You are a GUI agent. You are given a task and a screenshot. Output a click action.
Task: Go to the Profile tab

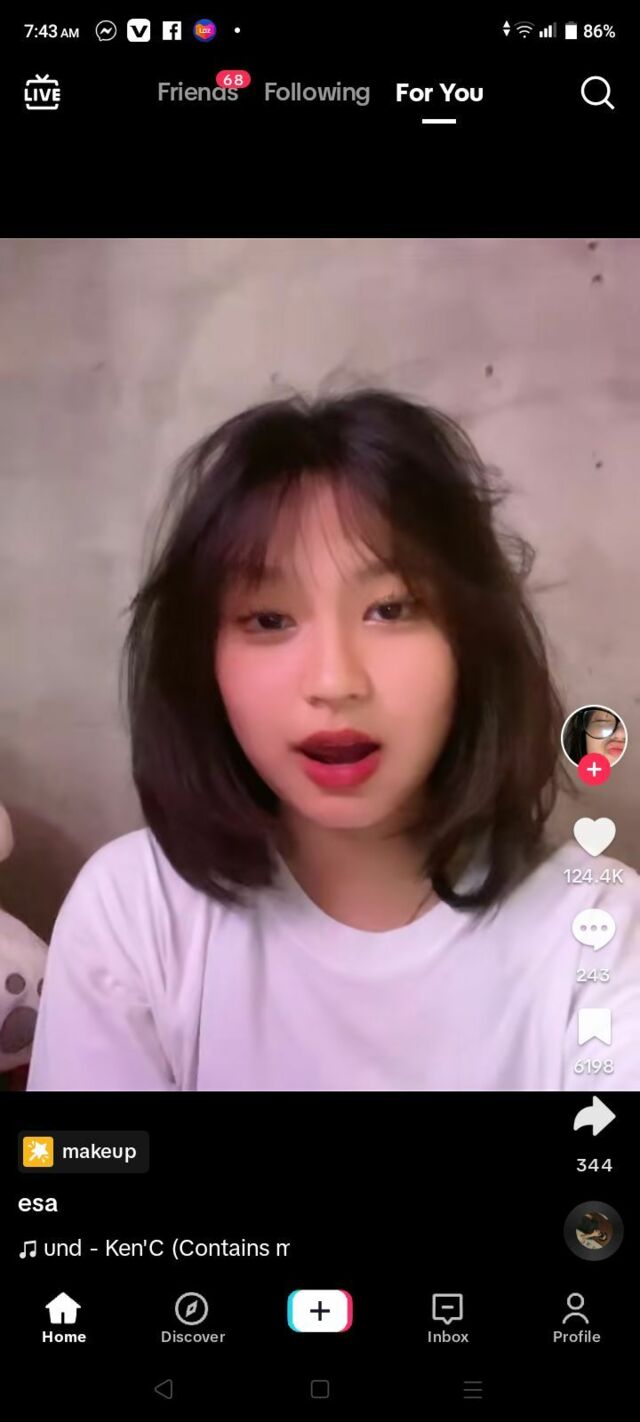coord(576,1318)
